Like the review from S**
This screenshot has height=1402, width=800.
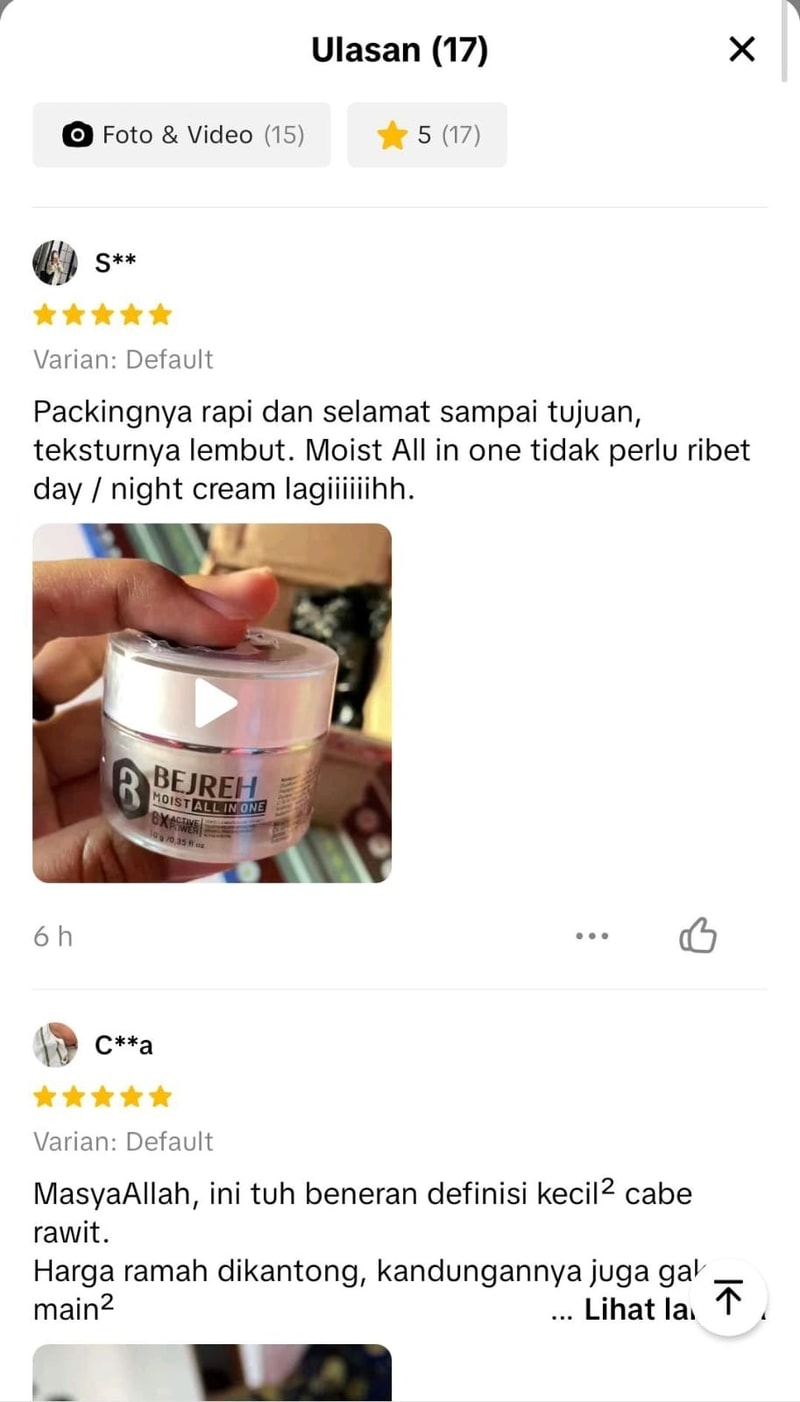tap(698, 936)
